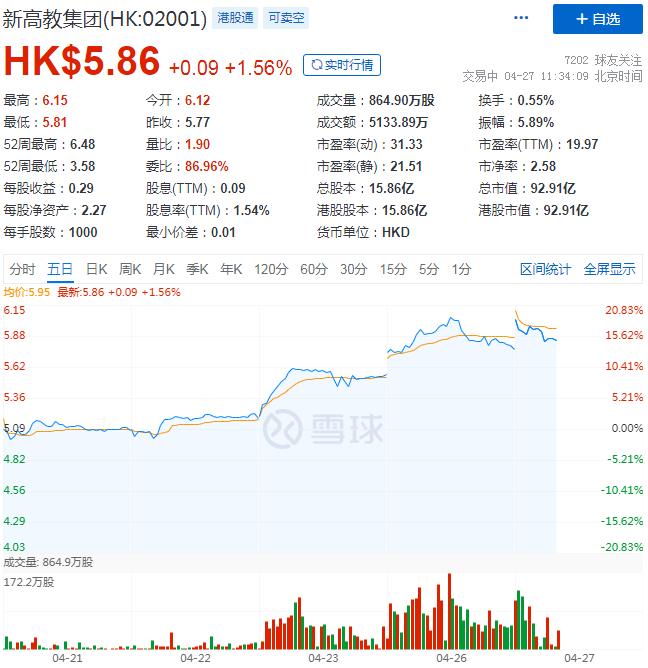
Task: Choose the 60分 interval chart
Action: point(313,269)
